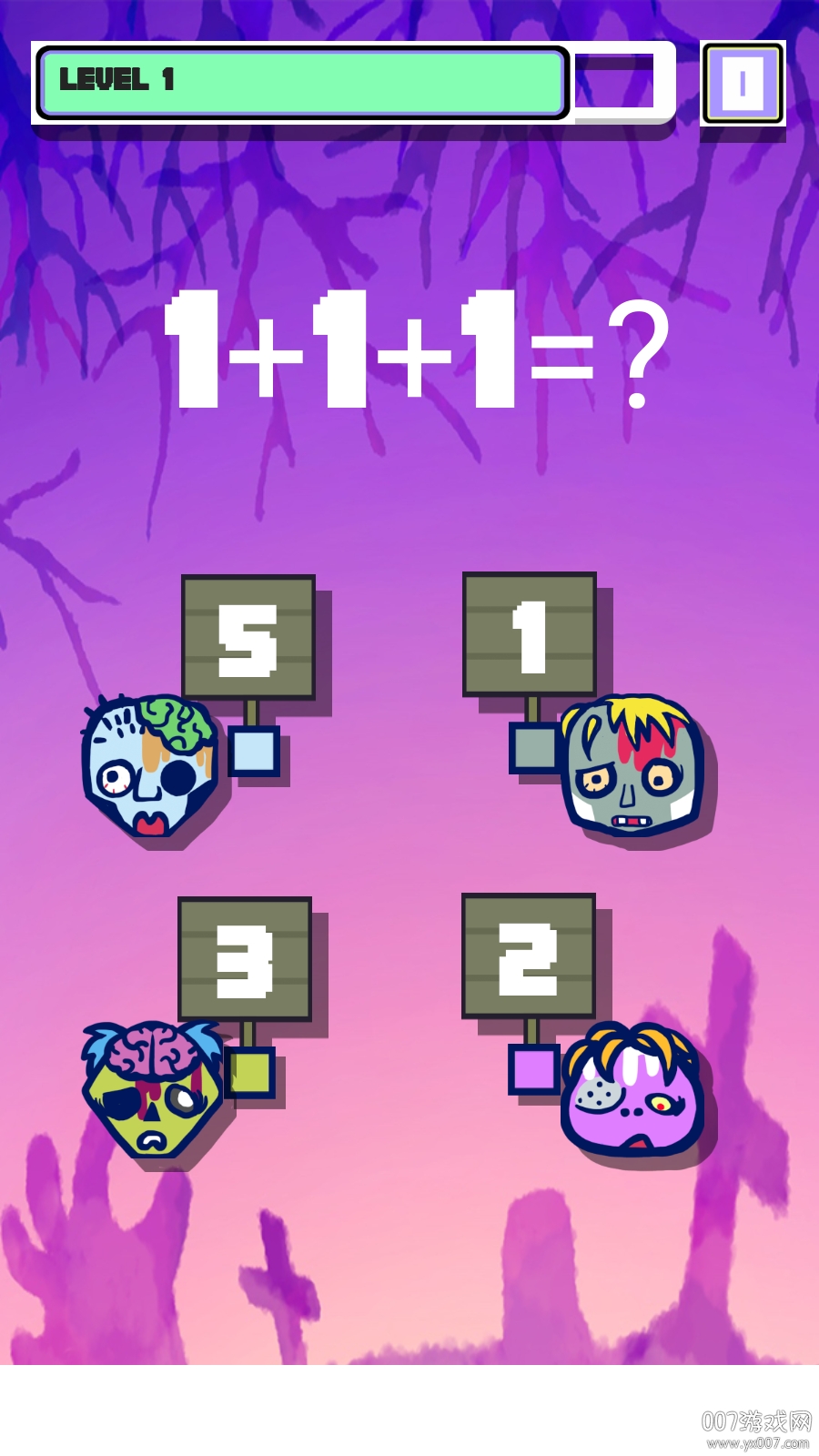Image resolution: width=819 pixels, height=1456 pixels.
Task: Choose answer 1 held by gray zombie
Action: [x=530, y=636]
